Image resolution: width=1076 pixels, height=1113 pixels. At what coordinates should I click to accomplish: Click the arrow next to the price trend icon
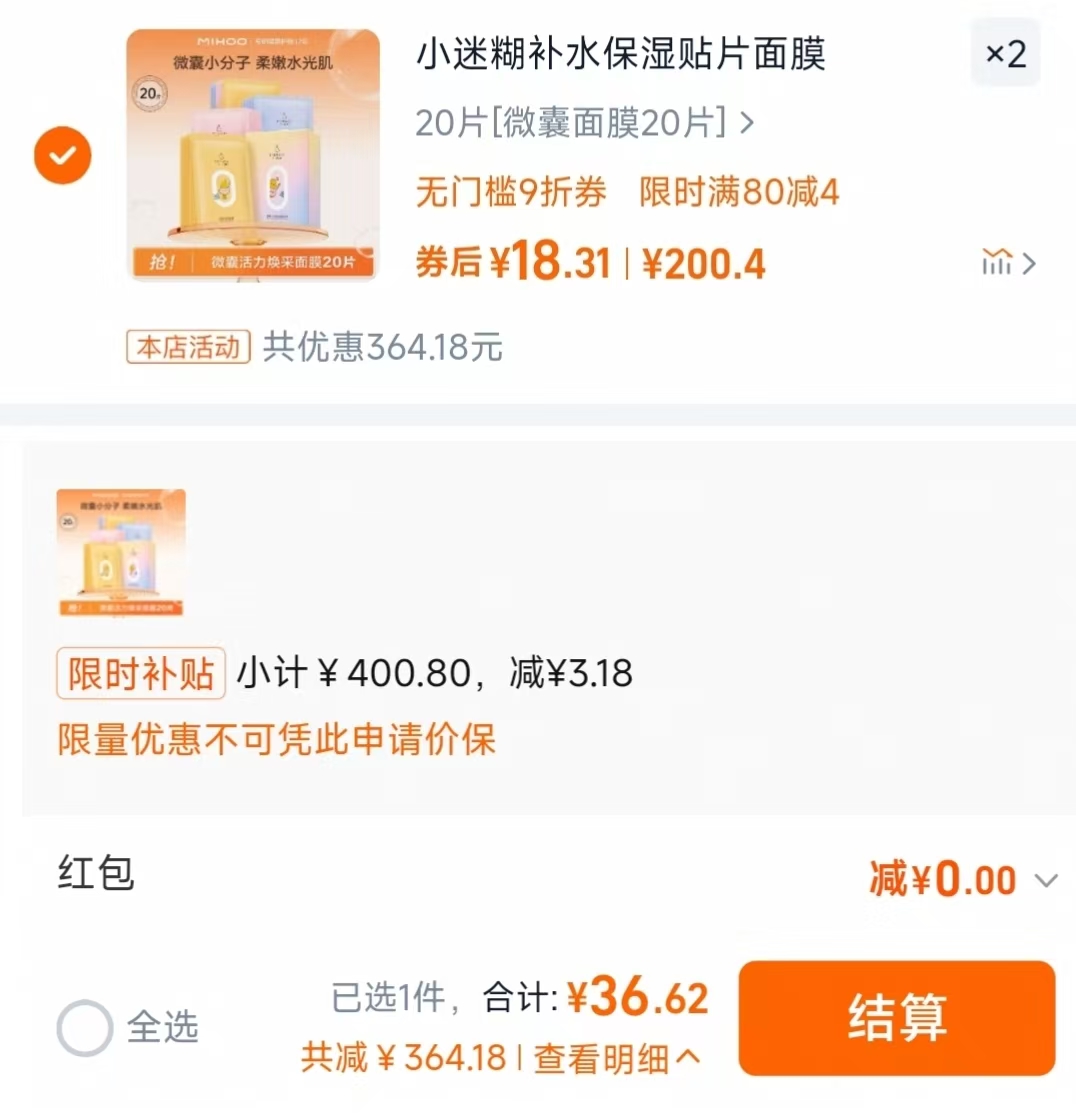click(1030, 263)
